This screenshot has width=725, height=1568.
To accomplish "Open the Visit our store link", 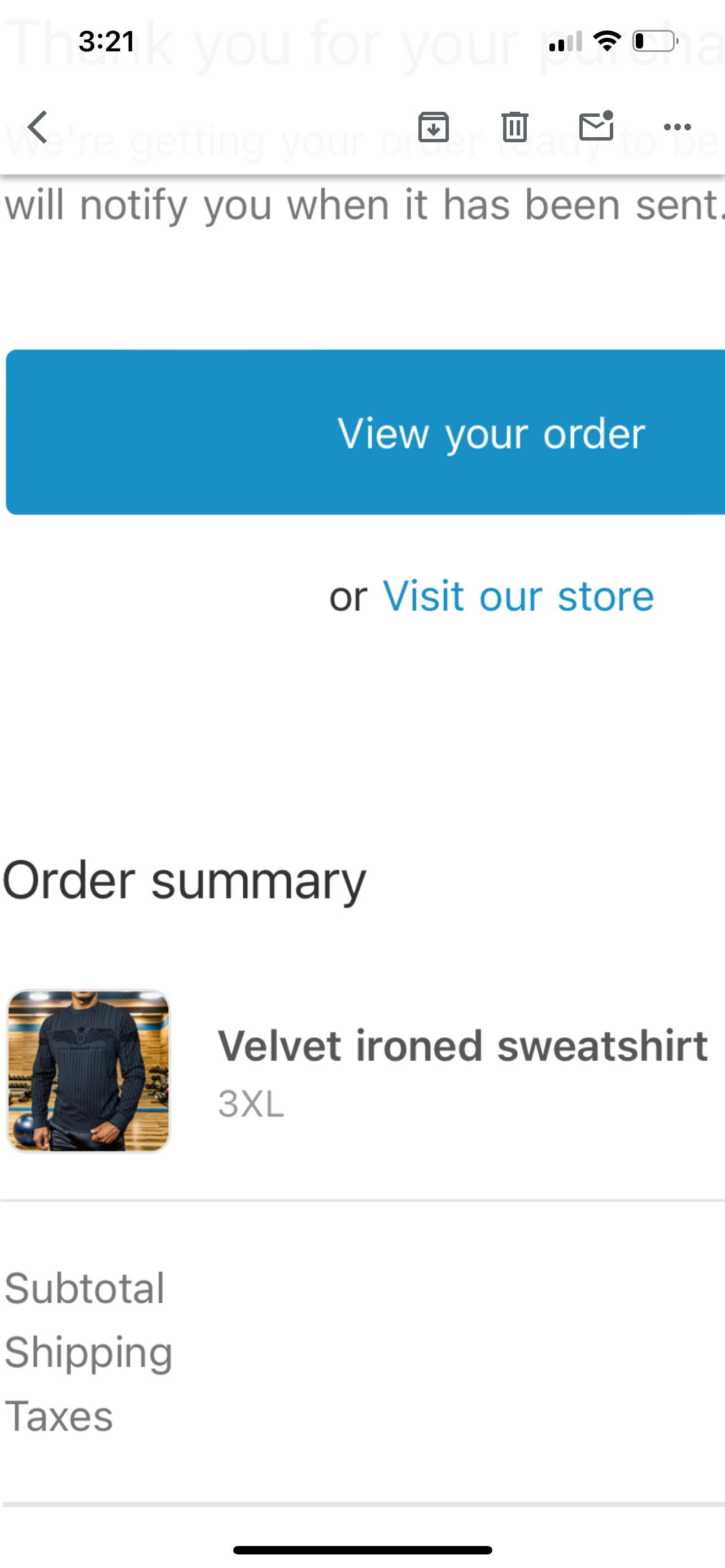I will point(518,596).
